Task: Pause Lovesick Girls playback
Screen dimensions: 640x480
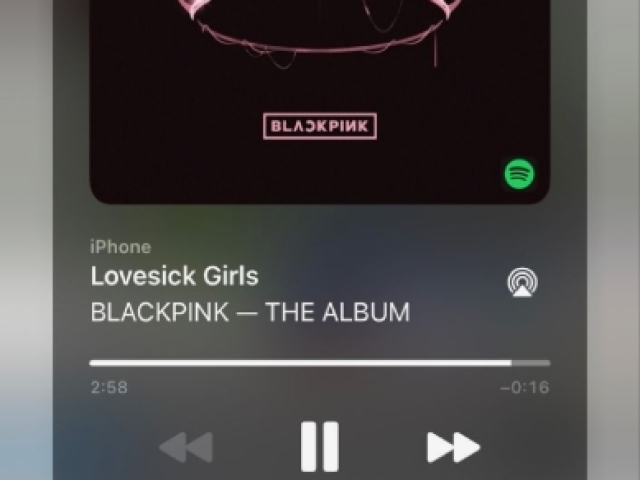Action: click(x=320, y=447)
